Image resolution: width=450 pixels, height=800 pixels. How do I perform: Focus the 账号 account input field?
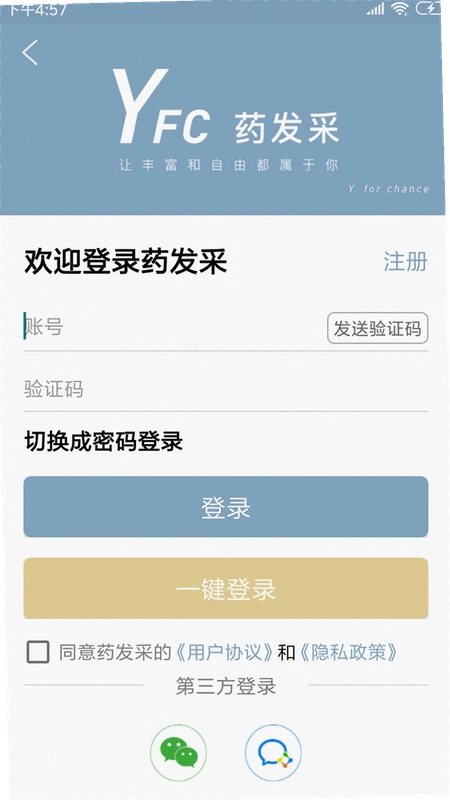coord(173,328)
